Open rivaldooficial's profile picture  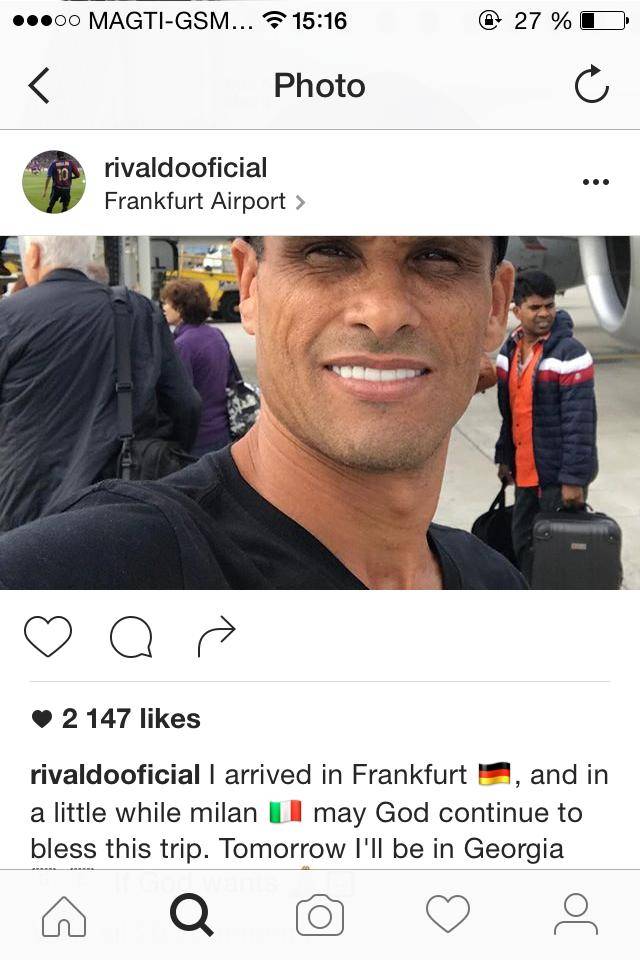coord(54,182)
